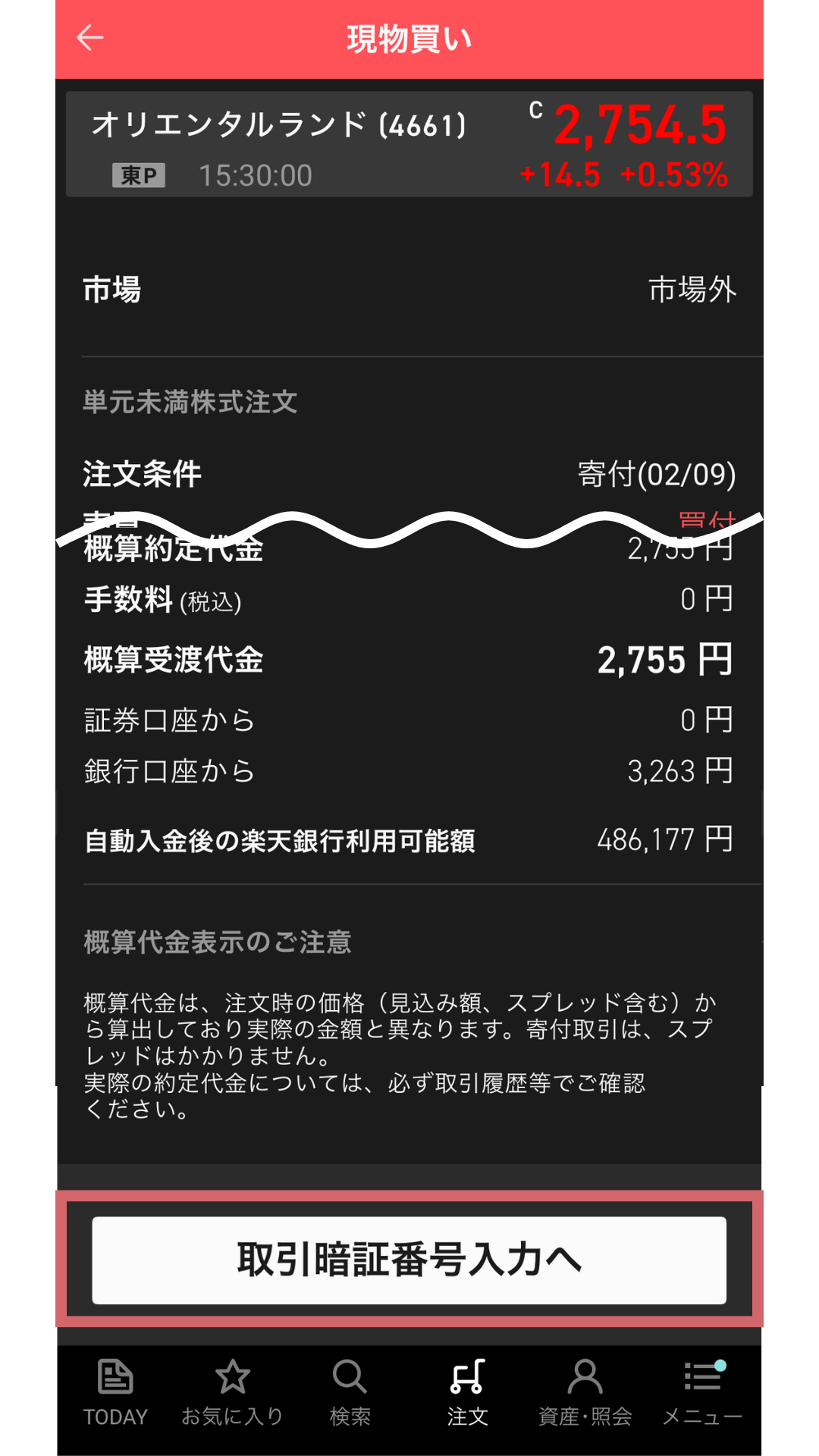The width and height of the screenshot is (819, 1456).
Task: Tap the 取引暗証番号入力へ button
Action: tap(409, 1260)
